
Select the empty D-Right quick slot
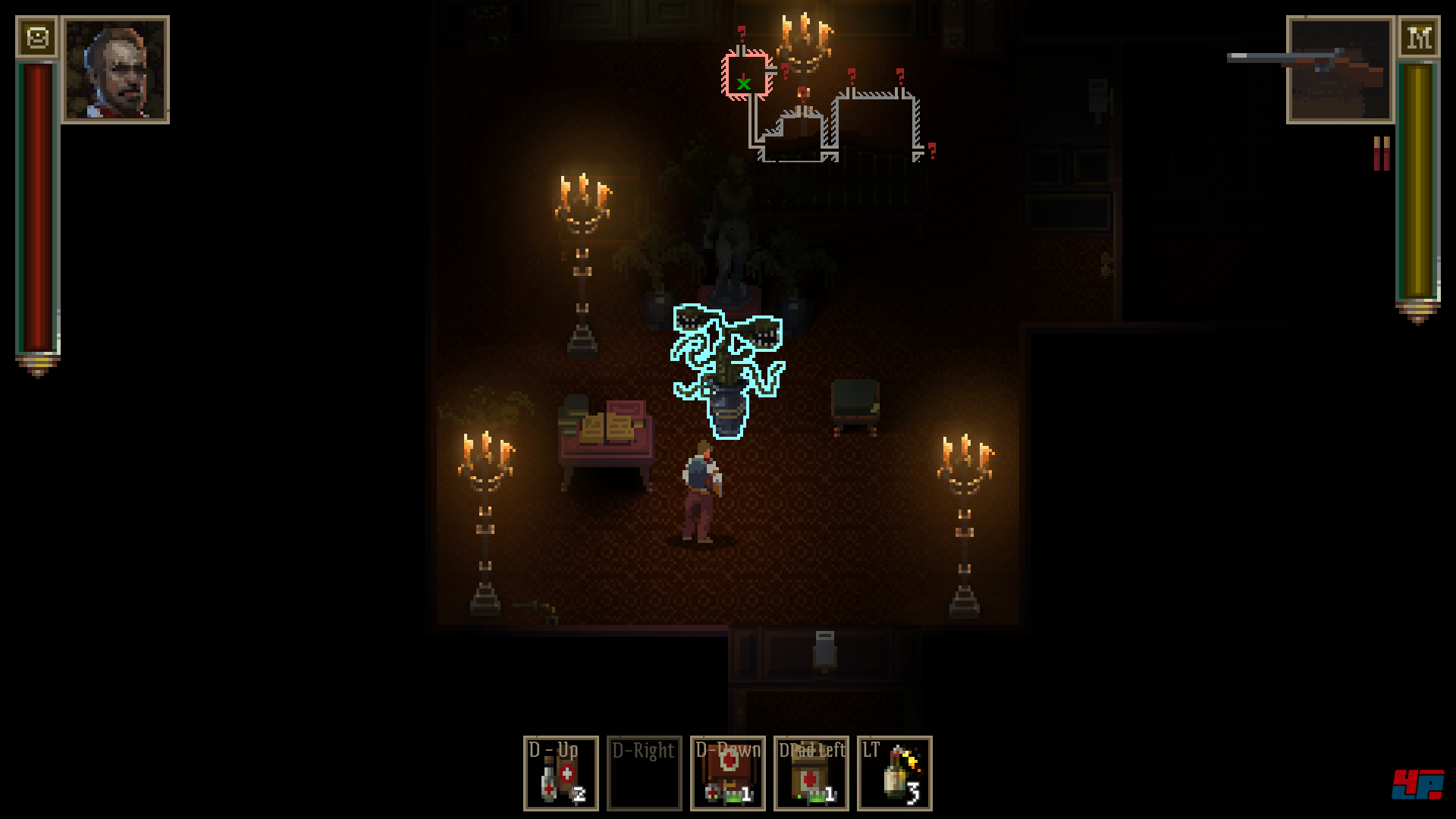pos(644,773)
